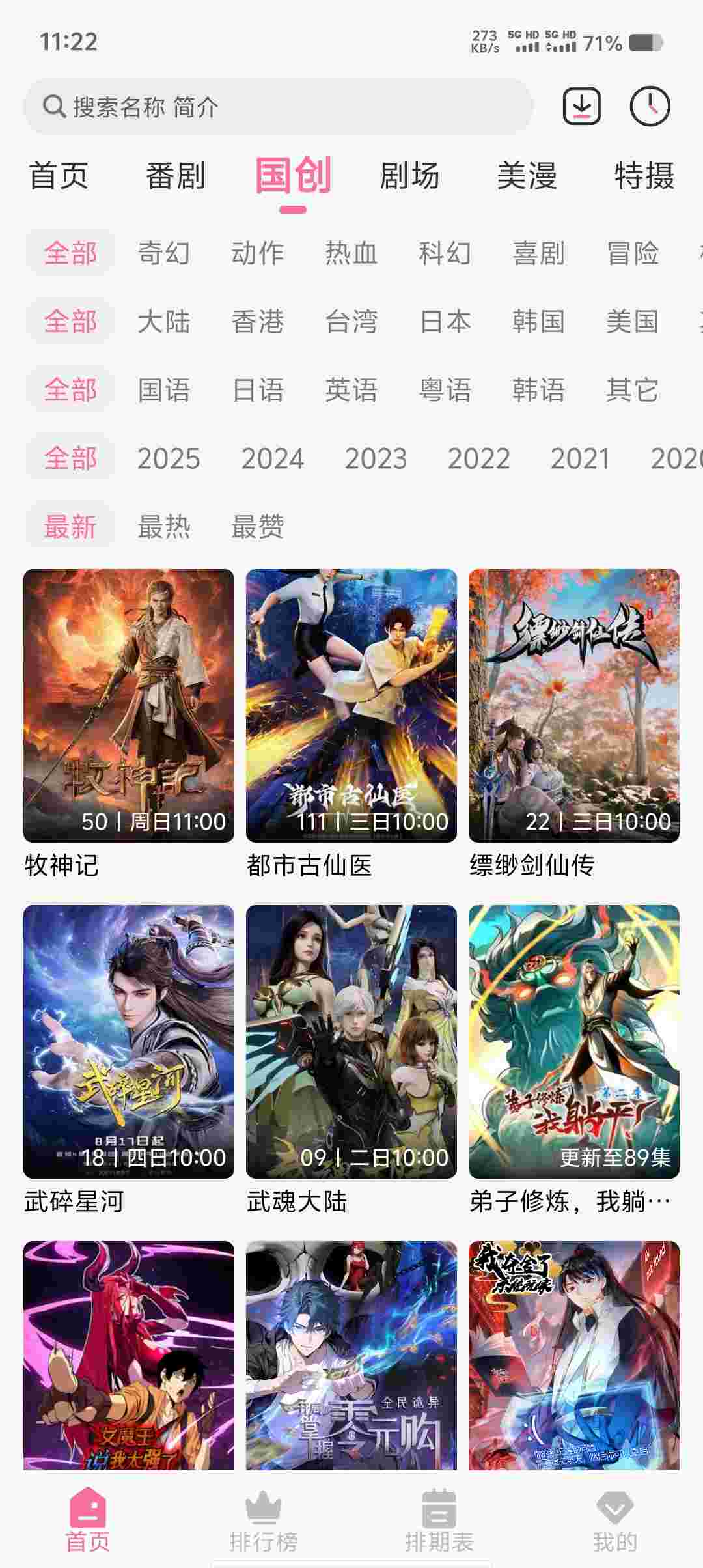Select the 国语 language filter
This screenshot has width=703, height=1568.
point(163,390)
